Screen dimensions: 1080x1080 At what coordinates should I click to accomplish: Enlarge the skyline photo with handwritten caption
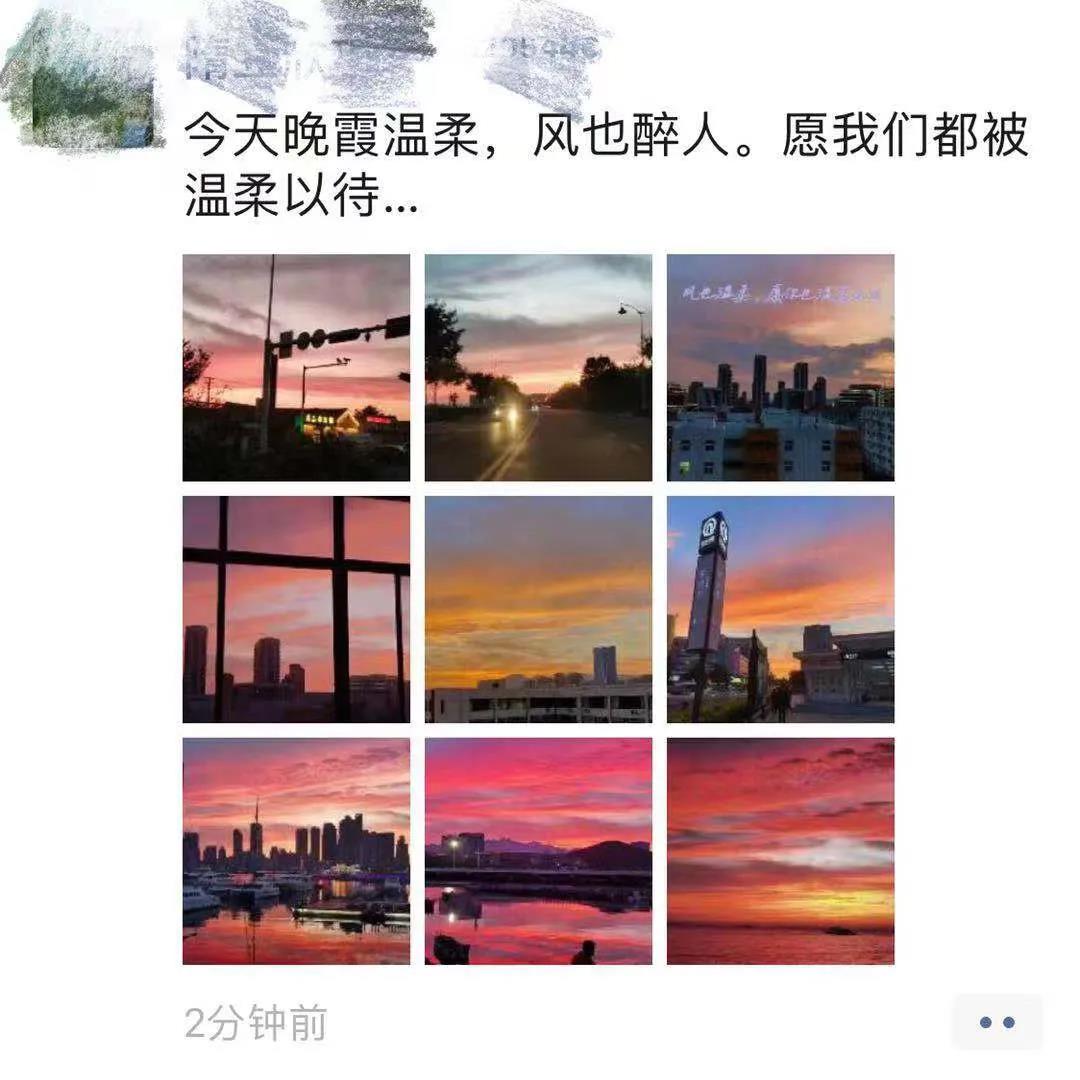pyautogui.click(x=780, y=367)
